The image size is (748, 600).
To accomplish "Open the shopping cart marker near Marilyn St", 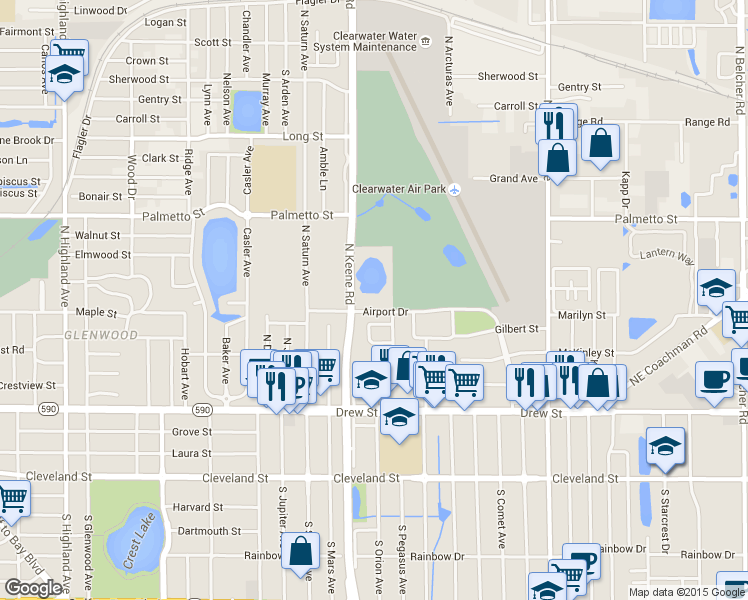I will (x=738, y=320).
